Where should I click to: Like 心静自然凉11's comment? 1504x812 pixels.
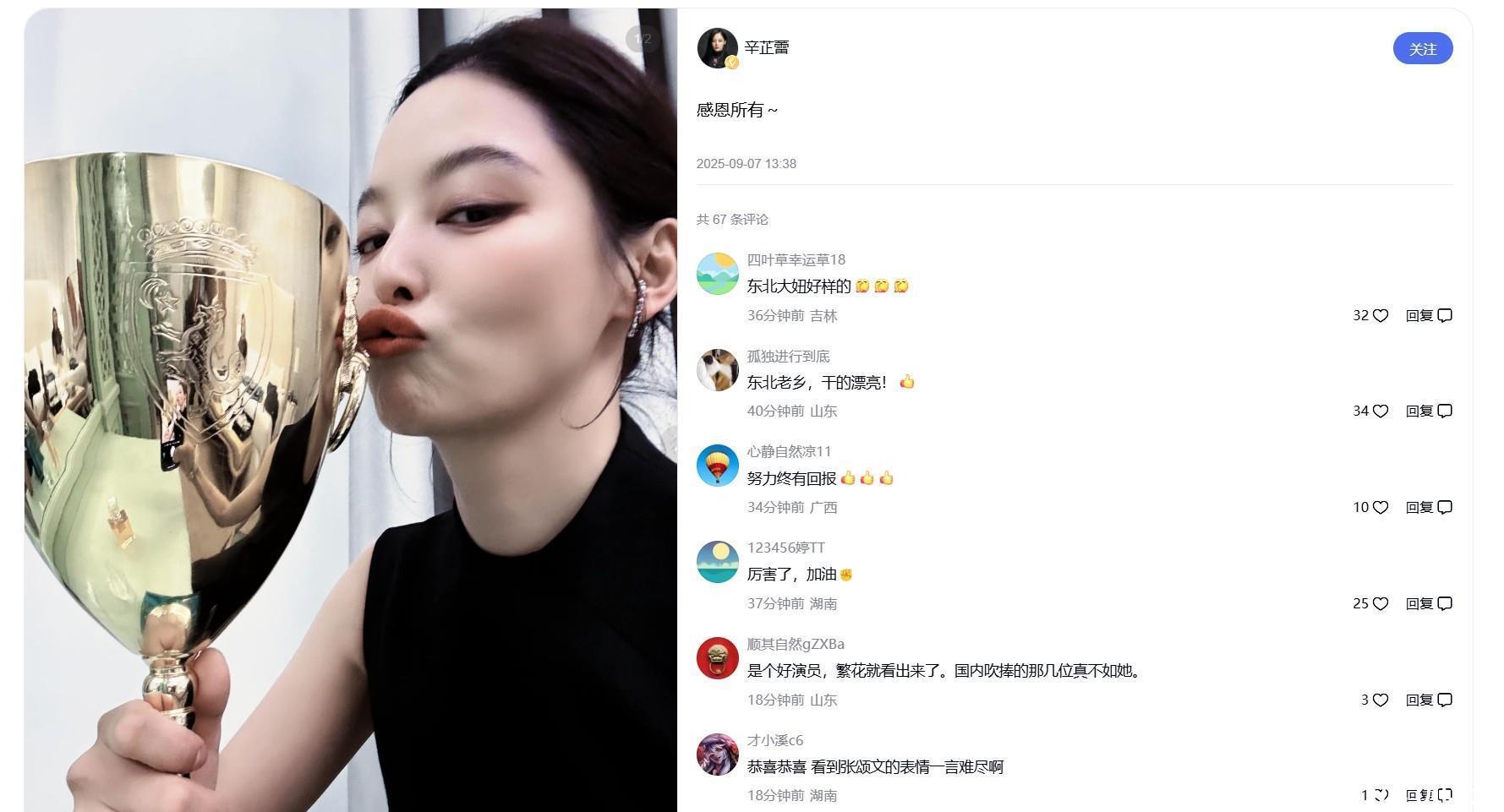[x=1380, y=508]
